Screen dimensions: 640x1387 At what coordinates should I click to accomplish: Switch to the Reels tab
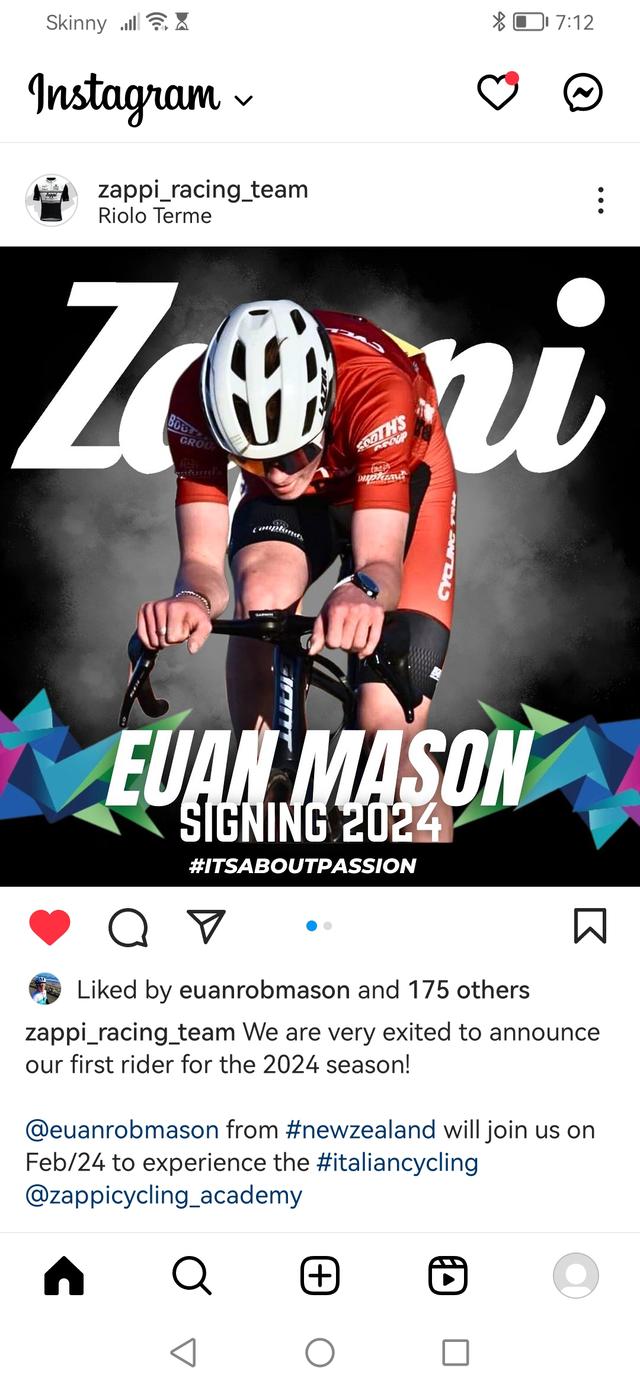[447, 1276]
